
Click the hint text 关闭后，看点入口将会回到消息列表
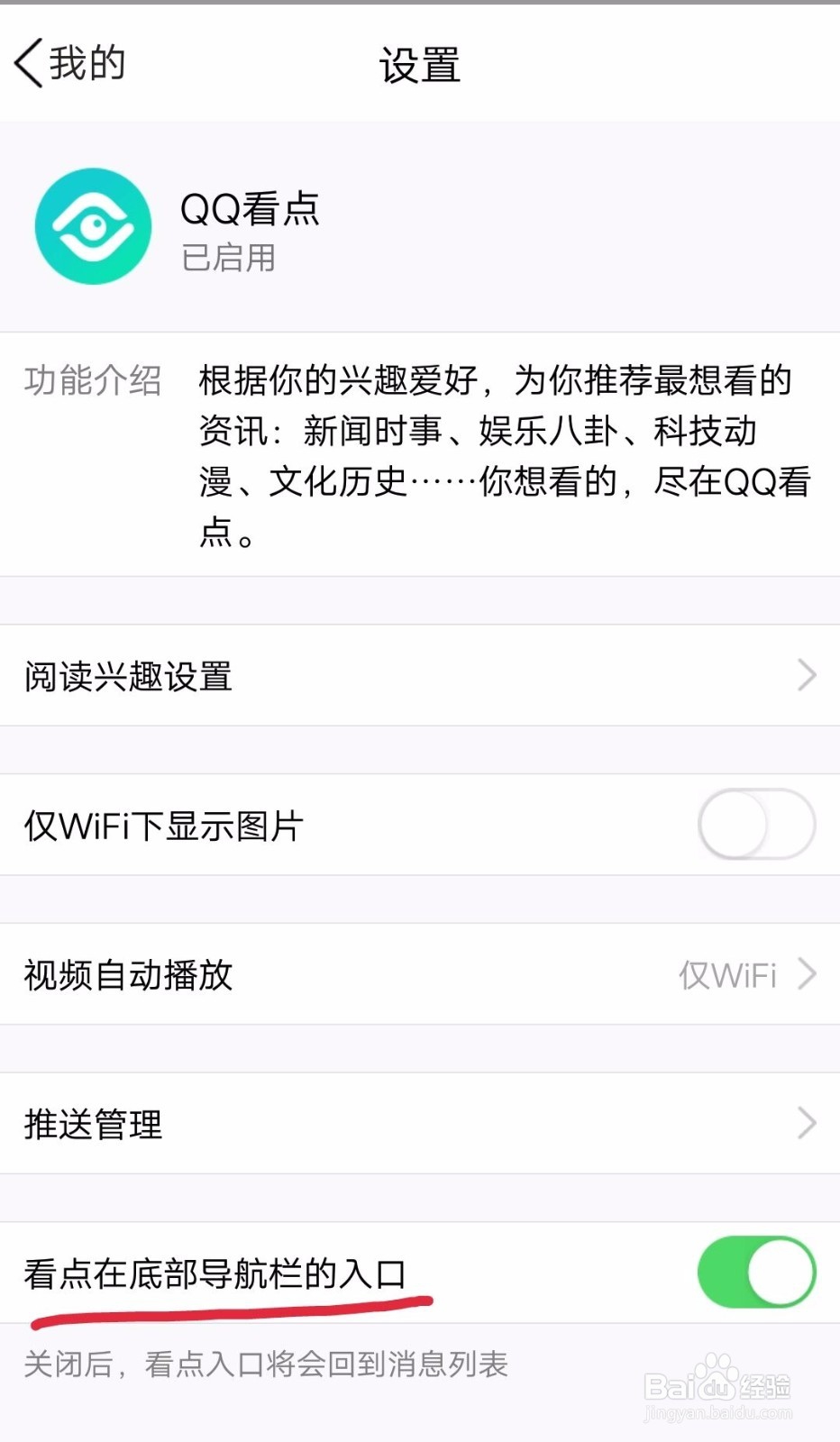[267, 1365]
